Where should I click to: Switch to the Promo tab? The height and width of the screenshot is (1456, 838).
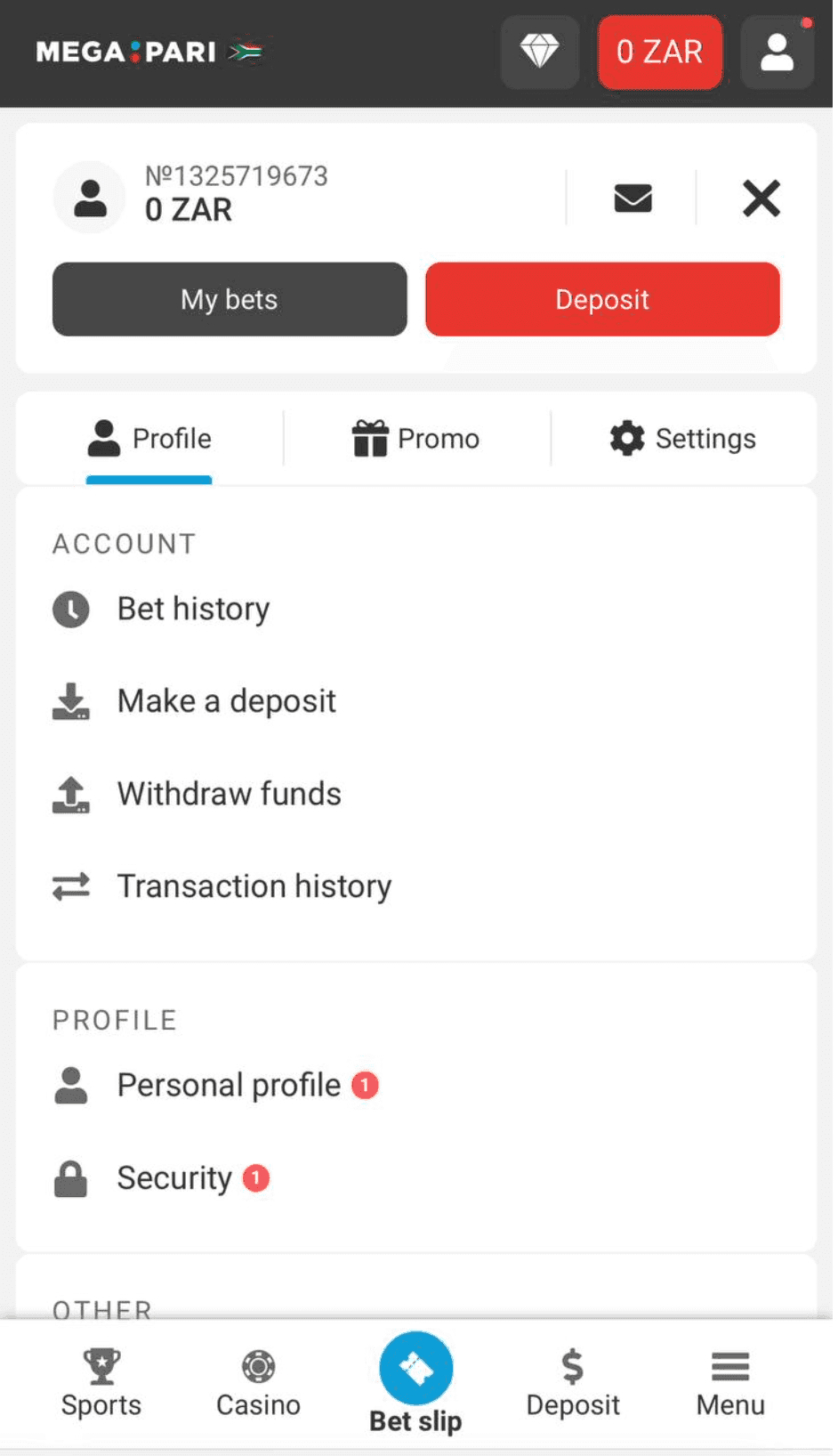[415, 438]
